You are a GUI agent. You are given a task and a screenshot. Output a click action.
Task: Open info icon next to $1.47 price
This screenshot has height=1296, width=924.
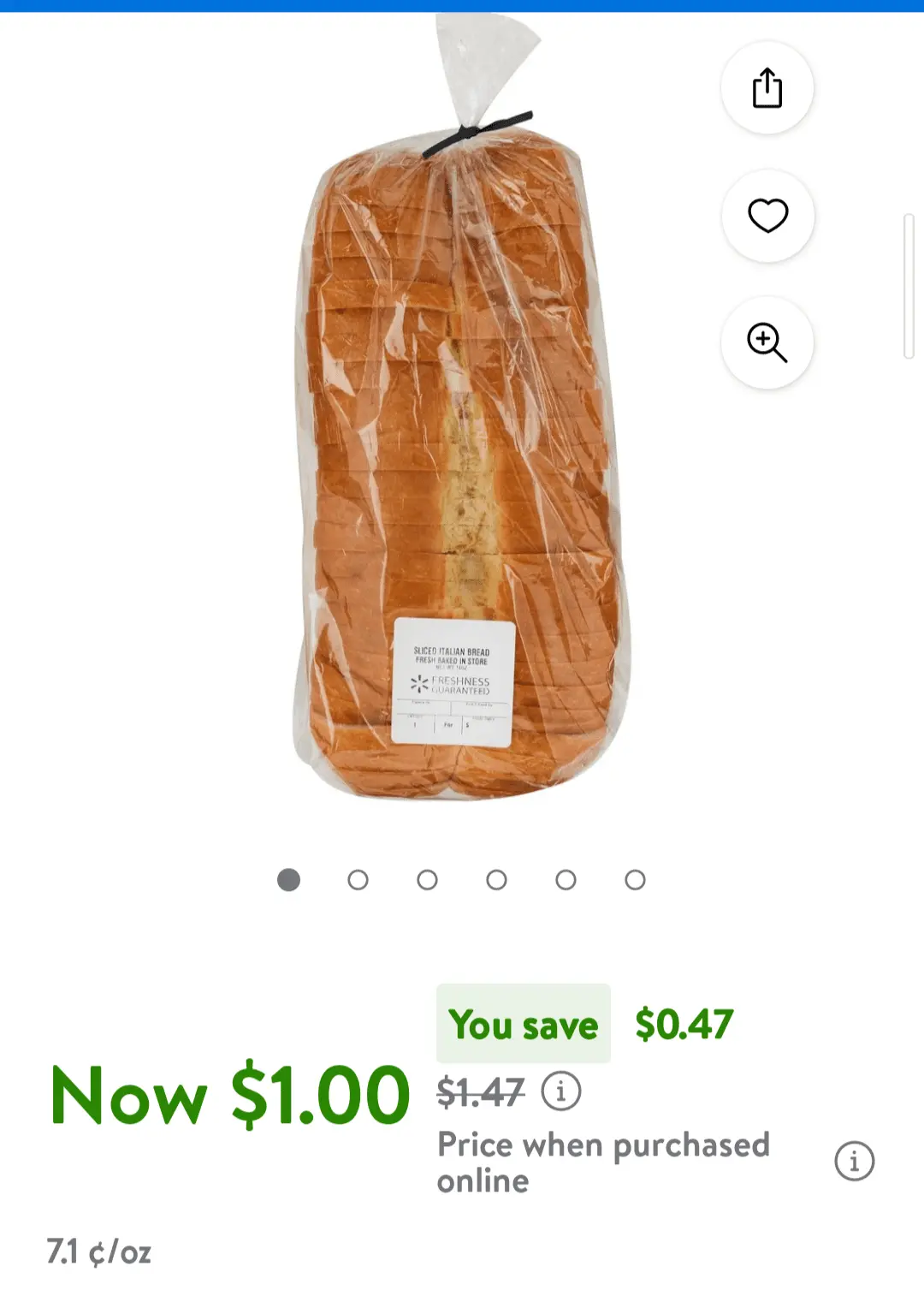coord(561,1091)
